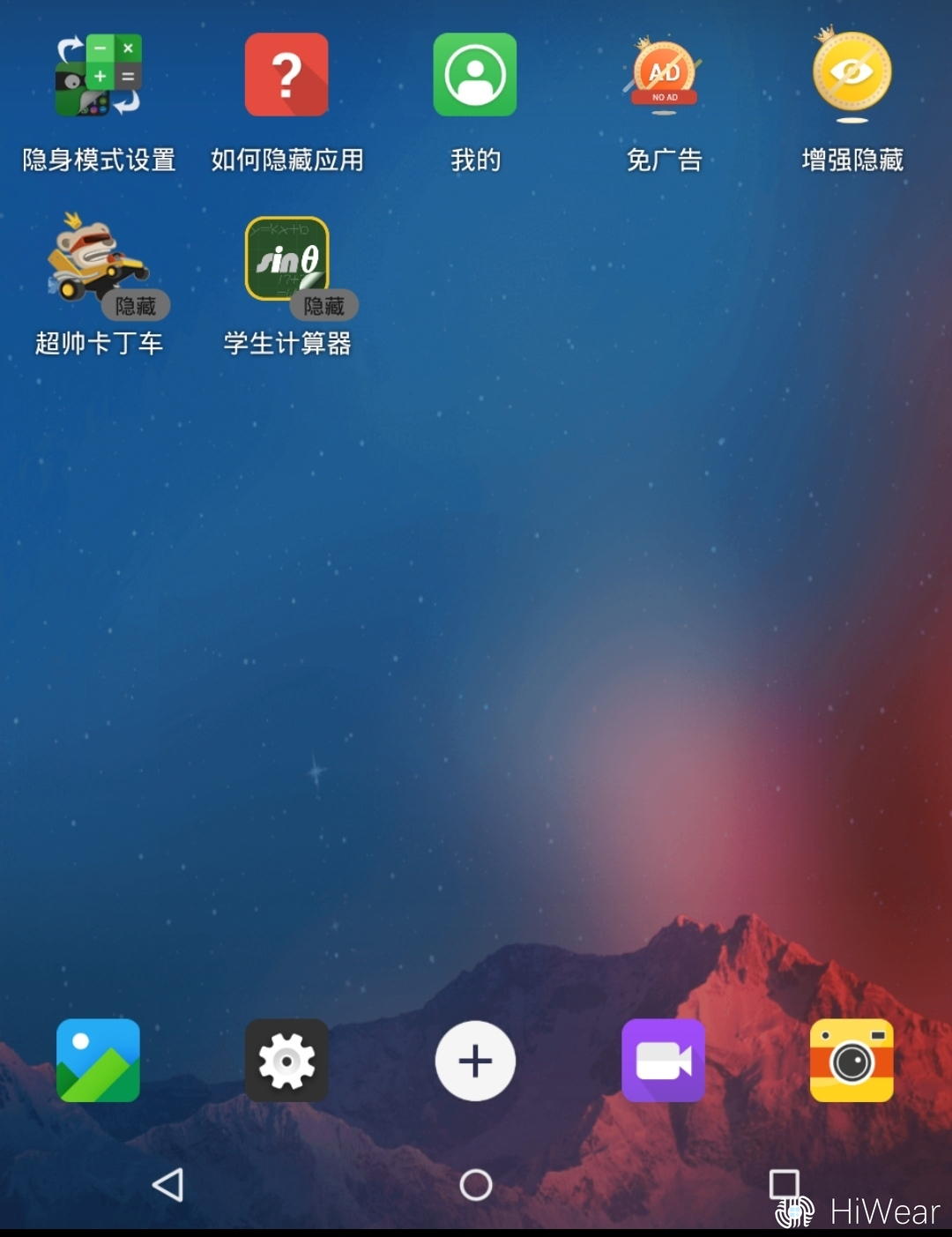The height and width of the screenshot is (1237, 952).
Task: Open the settings gear in the dock
Action: tap(286, 1061)
